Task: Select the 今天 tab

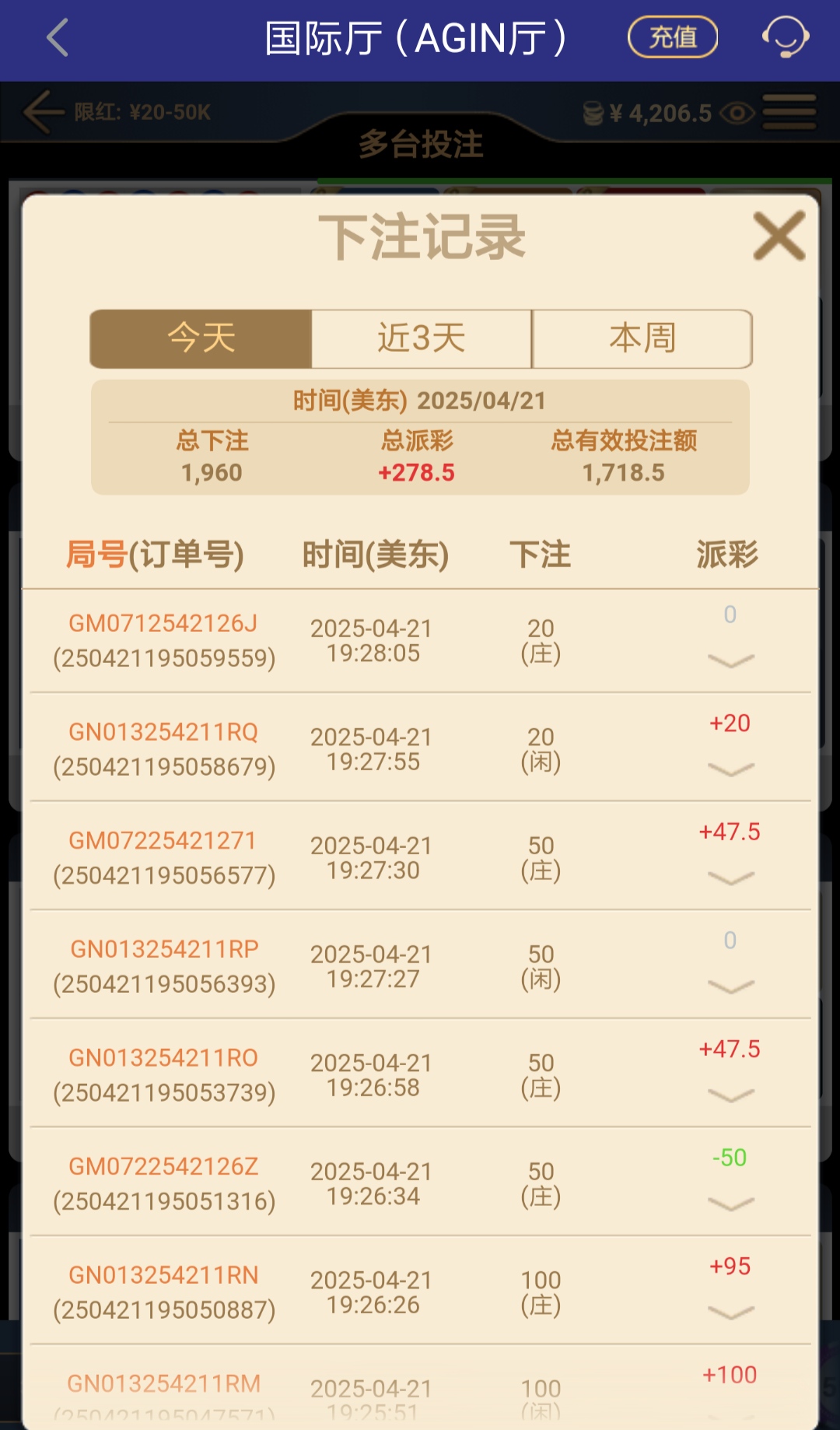Action: pyautogui.click(x=201, y=338)
